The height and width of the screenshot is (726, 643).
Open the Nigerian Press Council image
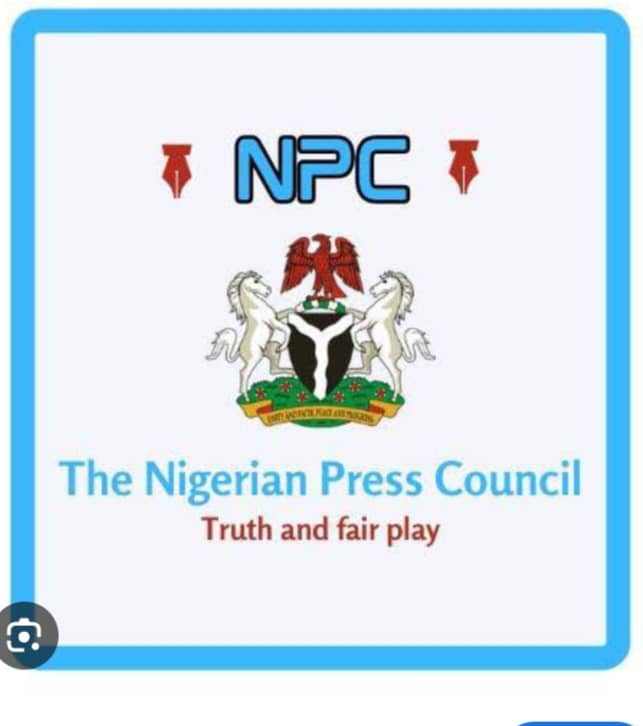click(x=320, y=340)
